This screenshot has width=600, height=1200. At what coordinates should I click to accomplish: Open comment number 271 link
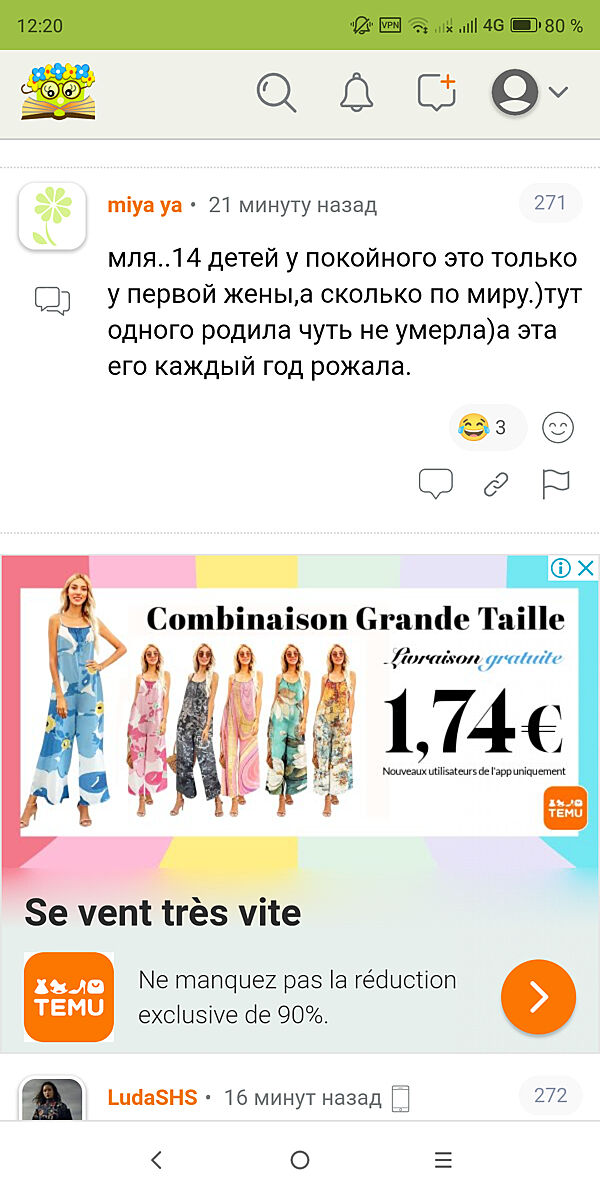coord(550,203)
